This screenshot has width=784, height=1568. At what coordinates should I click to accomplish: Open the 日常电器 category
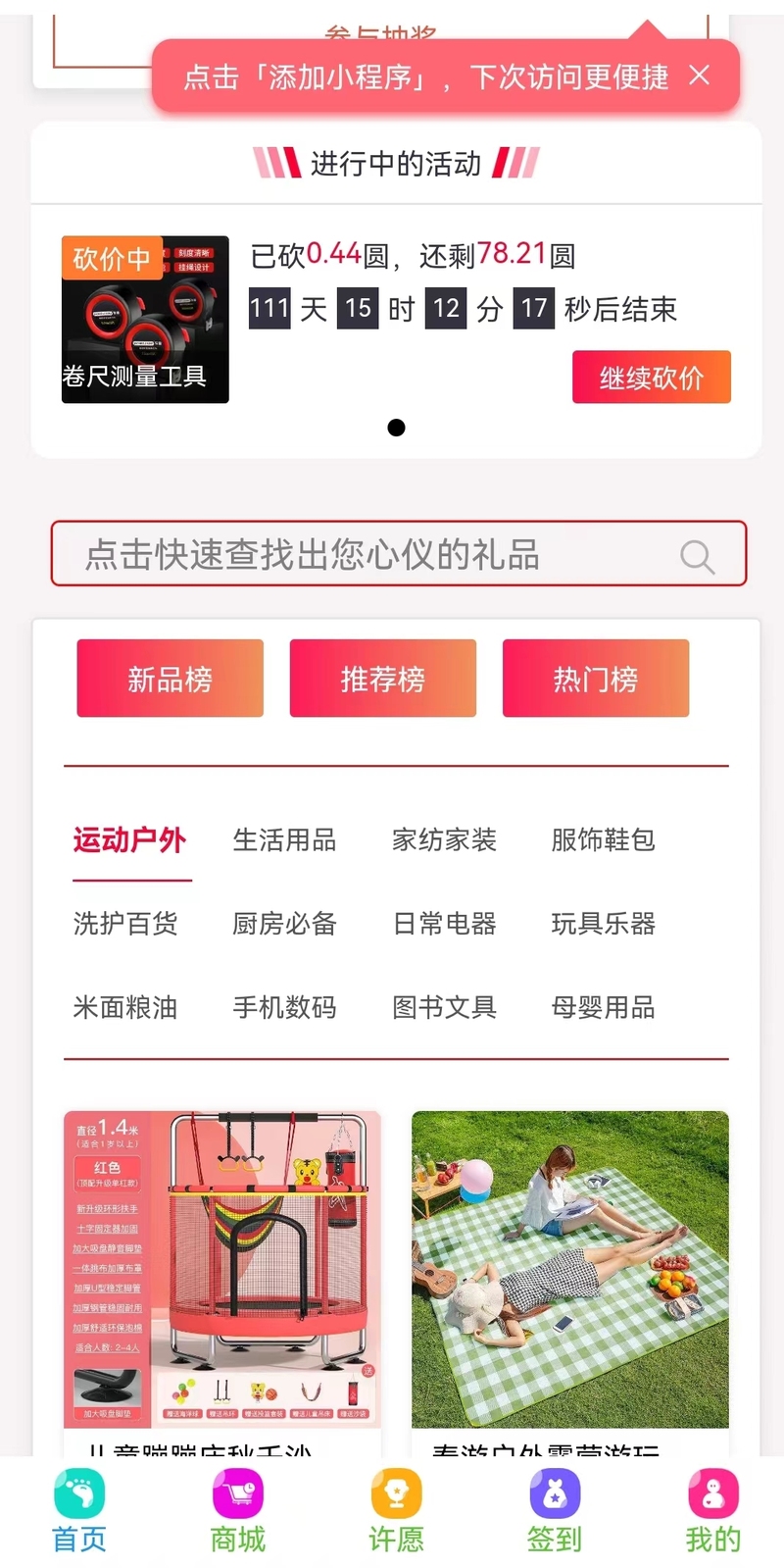pos(444,924)
